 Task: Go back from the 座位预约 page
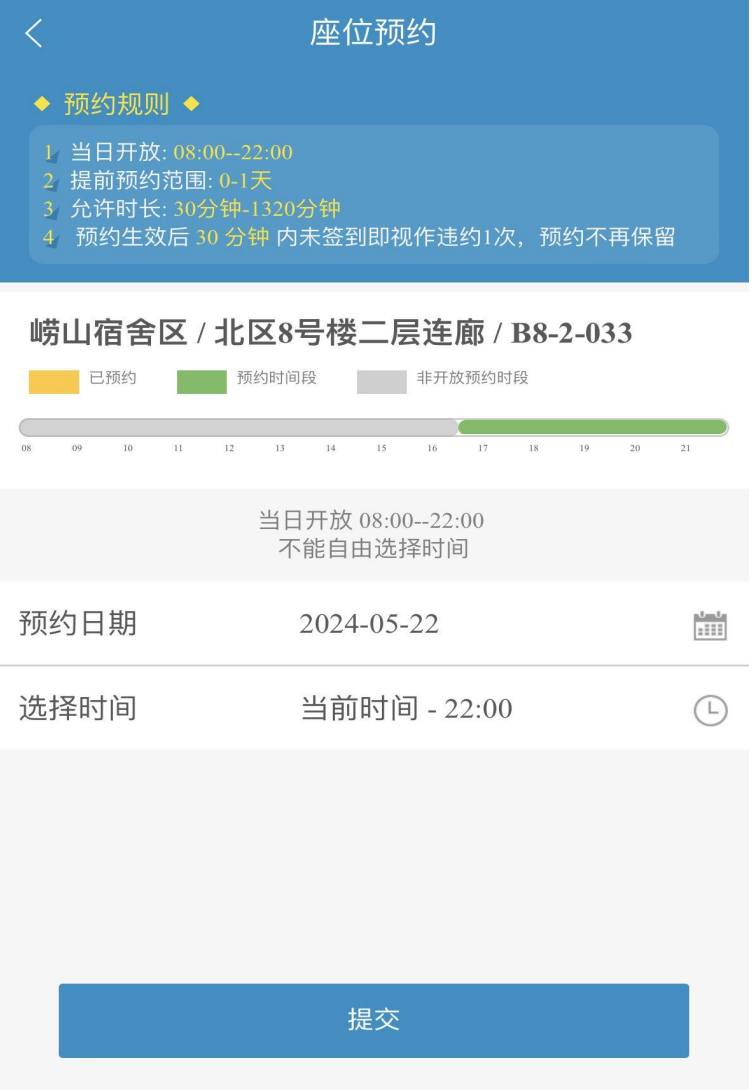pyautogui.click(x=34, y=33)
